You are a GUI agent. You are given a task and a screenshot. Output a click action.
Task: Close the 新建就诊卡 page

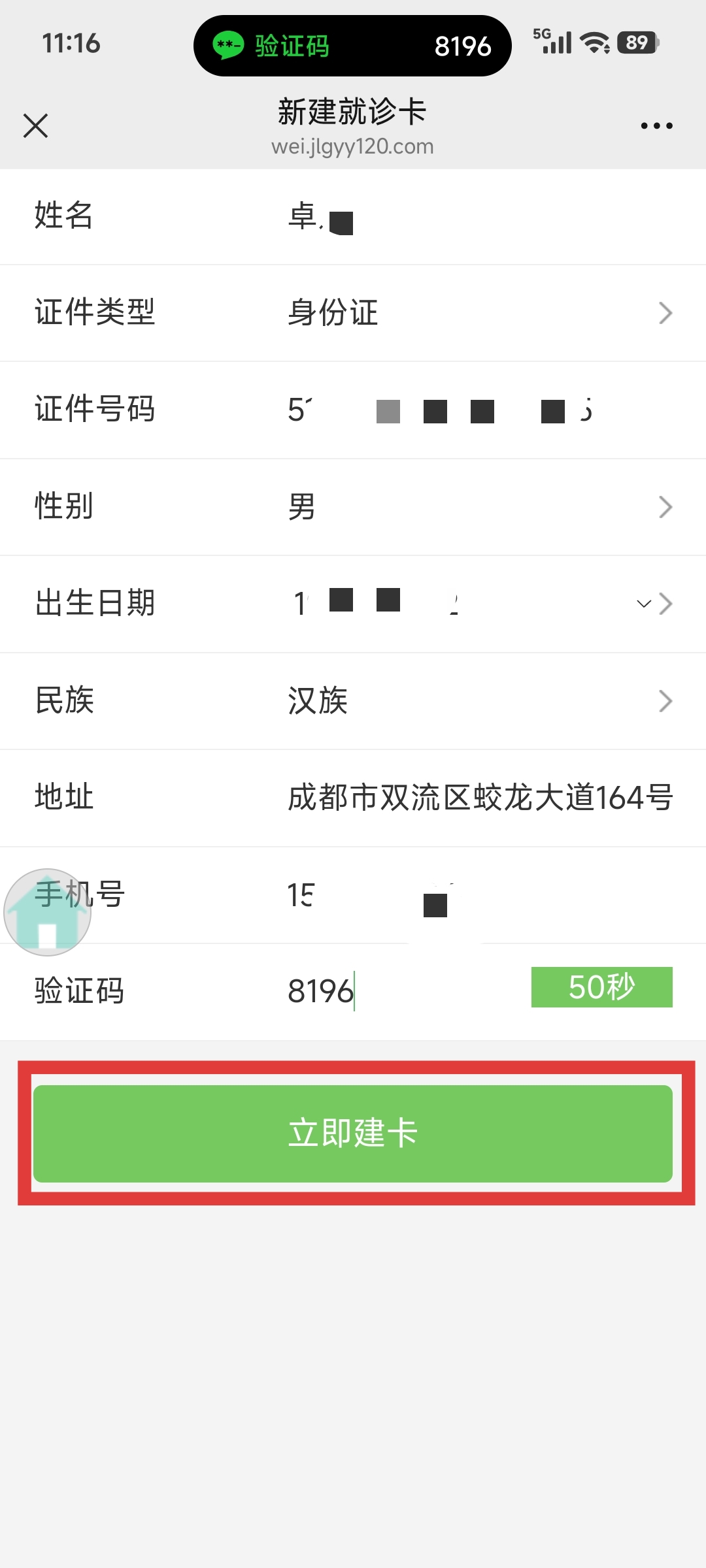35,125
